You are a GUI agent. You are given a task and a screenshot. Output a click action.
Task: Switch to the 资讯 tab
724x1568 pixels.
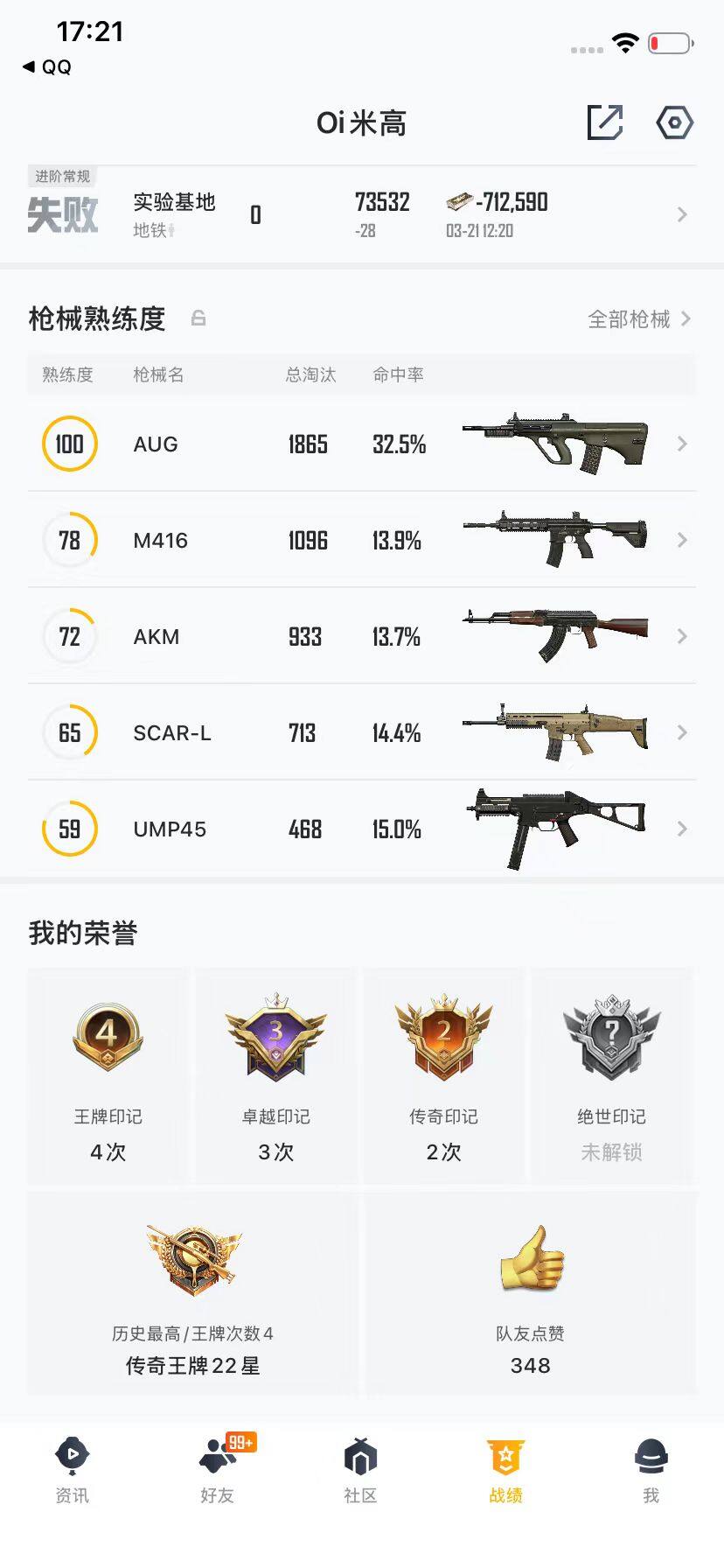70,1455
